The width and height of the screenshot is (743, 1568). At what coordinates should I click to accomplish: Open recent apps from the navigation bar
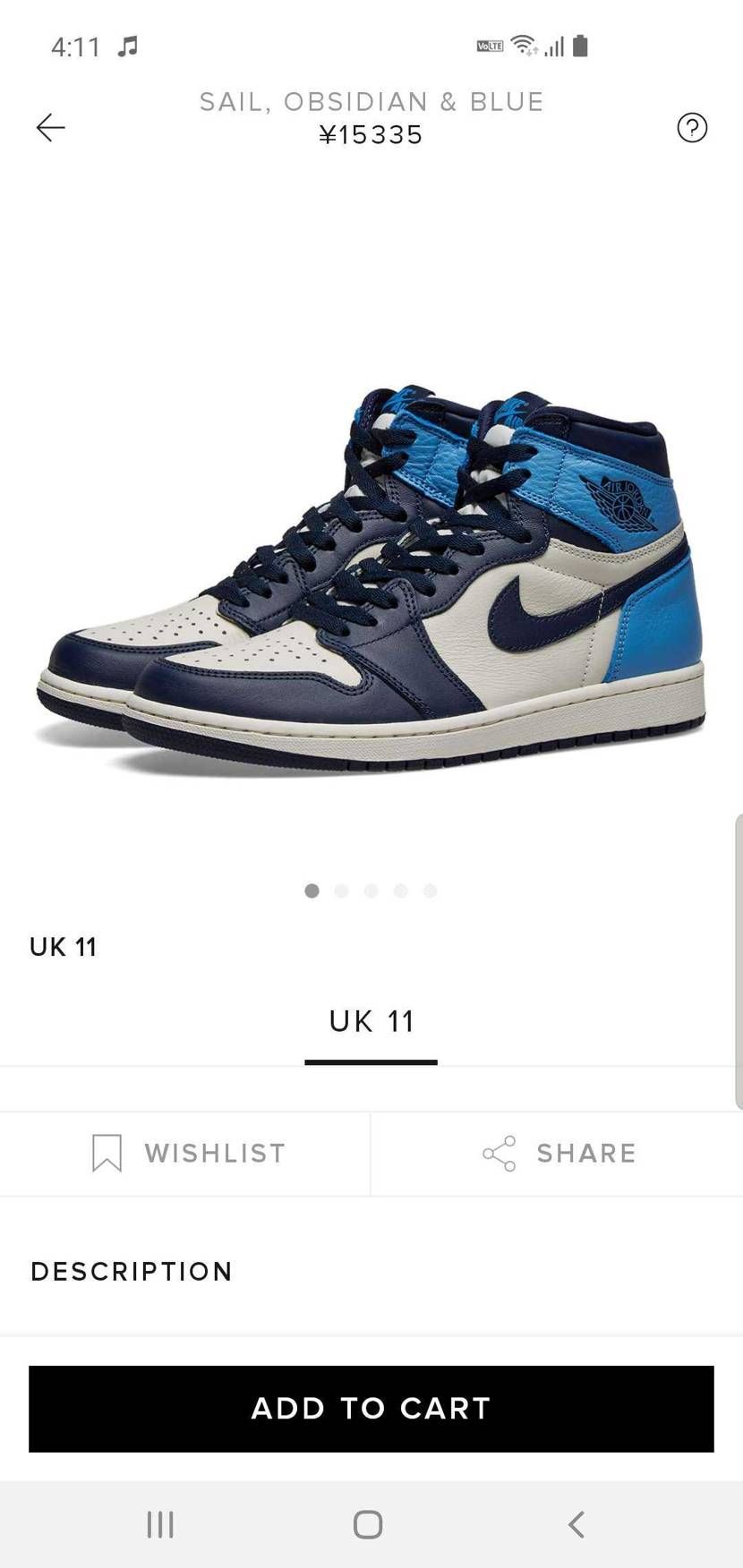click(160, 1524)
